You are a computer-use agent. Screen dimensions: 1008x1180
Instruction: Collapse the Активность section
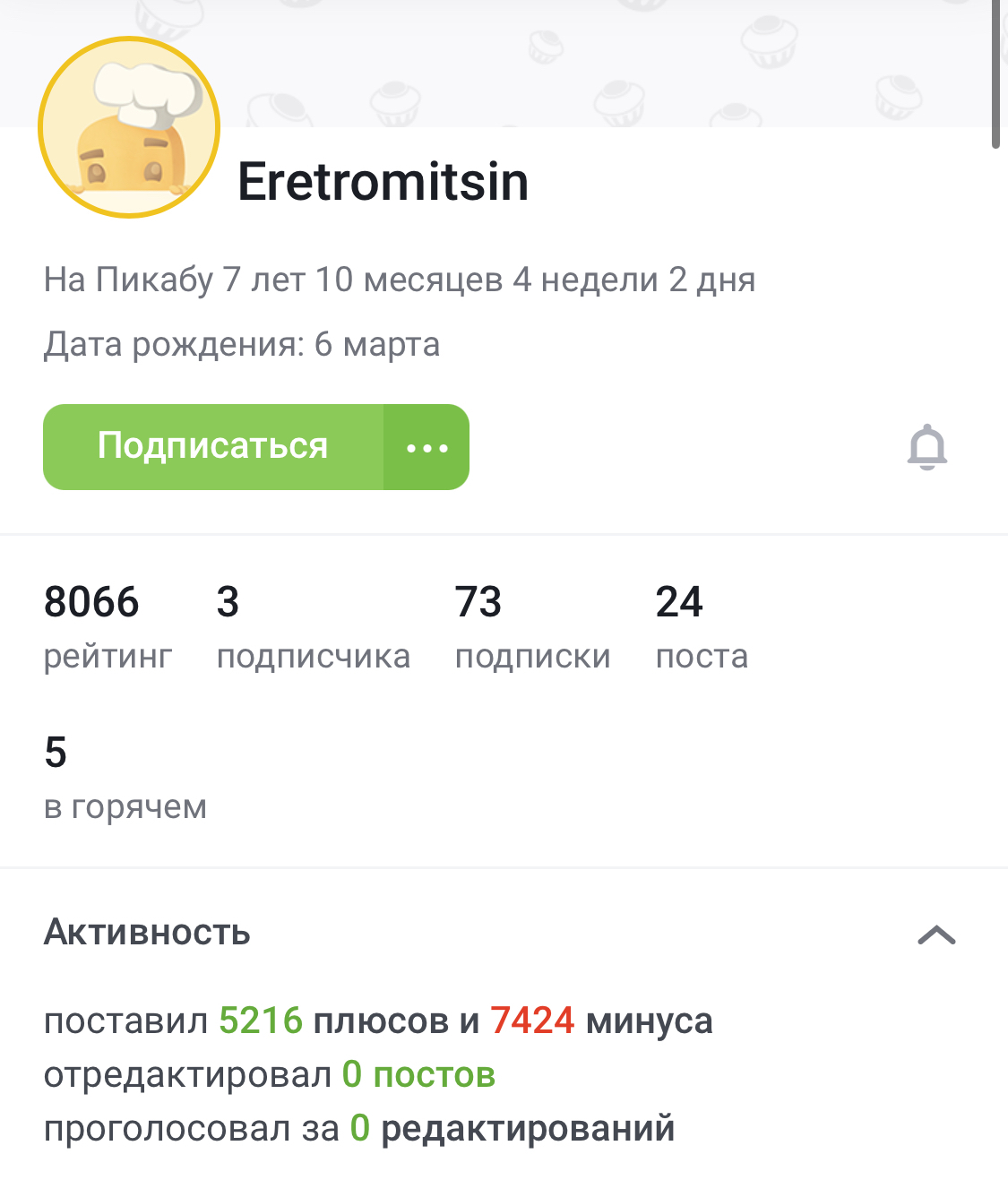pyautogui.click(x=936, y=935)
